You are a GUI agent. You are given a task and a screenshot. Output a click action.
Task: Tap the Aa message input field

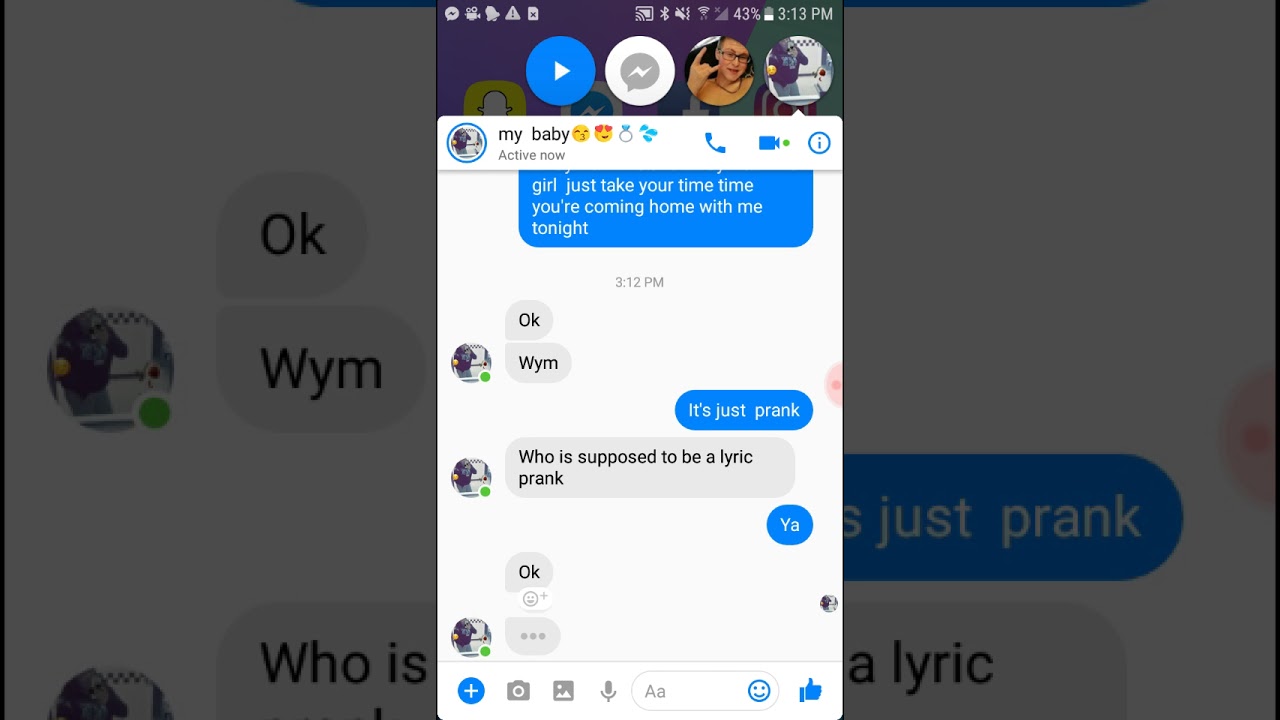pos(690,690)
